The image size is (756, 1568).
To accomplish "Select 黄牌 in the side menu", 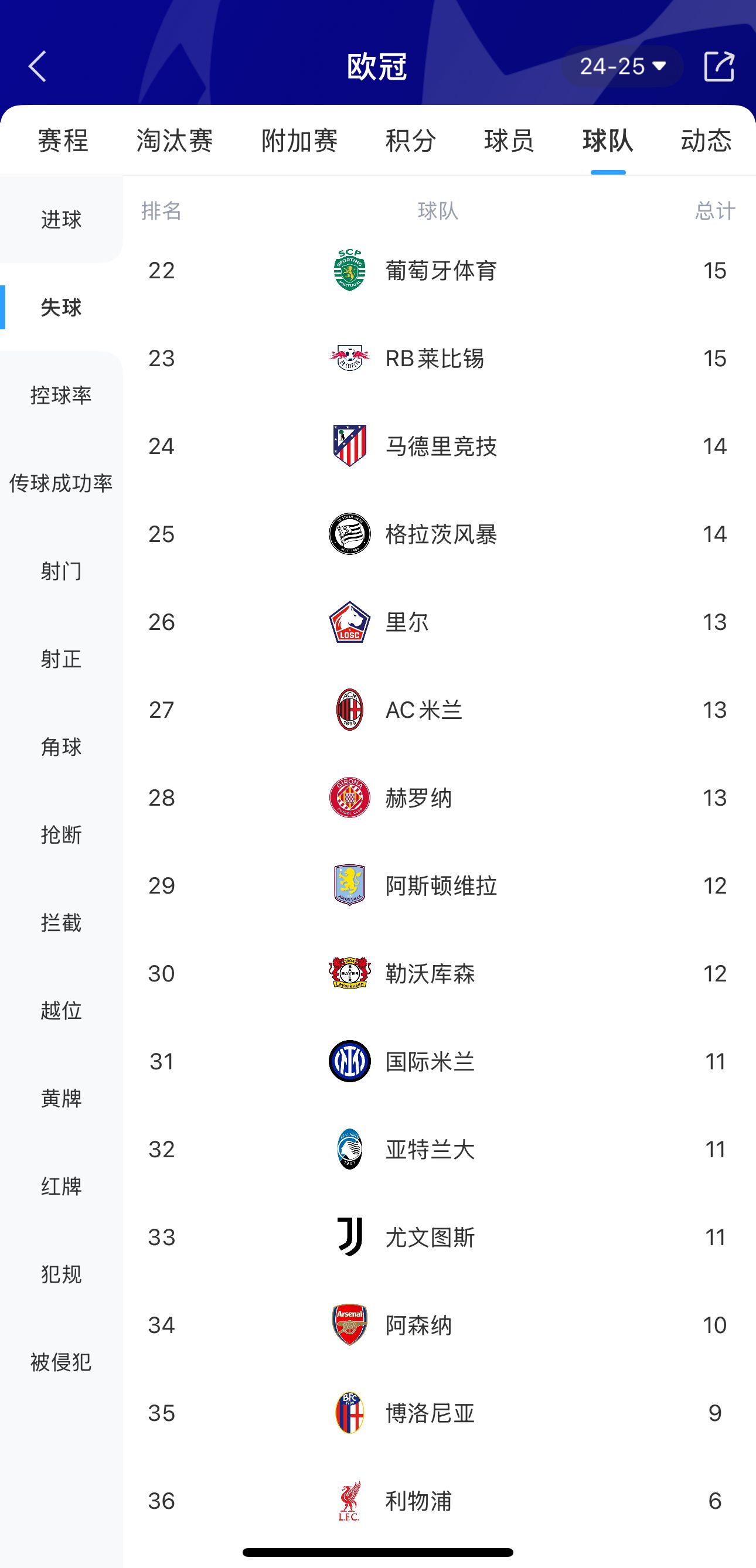I will (x=61, y=1098).
